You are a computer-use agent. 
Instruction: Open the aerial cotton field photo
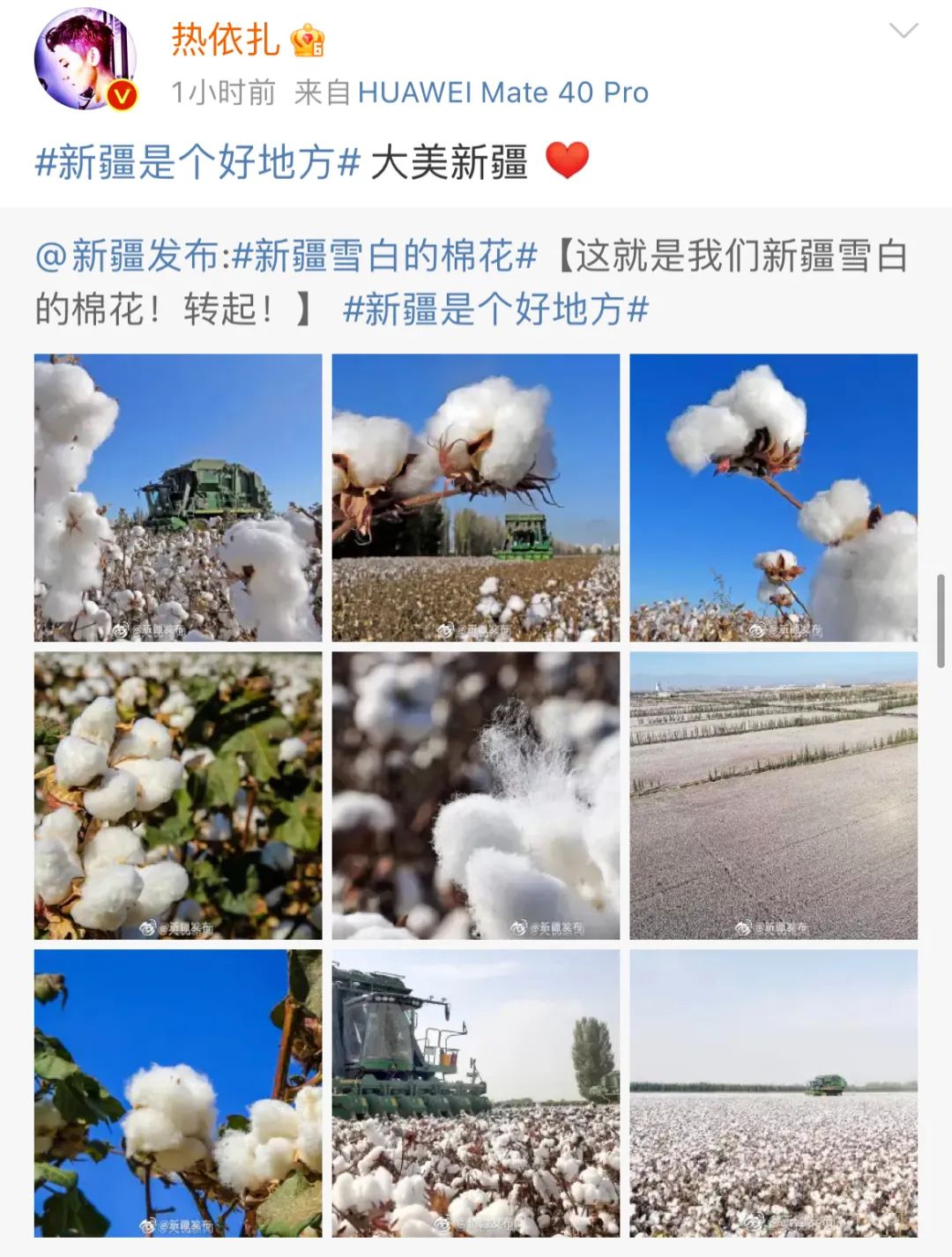(x=773, y=795)
